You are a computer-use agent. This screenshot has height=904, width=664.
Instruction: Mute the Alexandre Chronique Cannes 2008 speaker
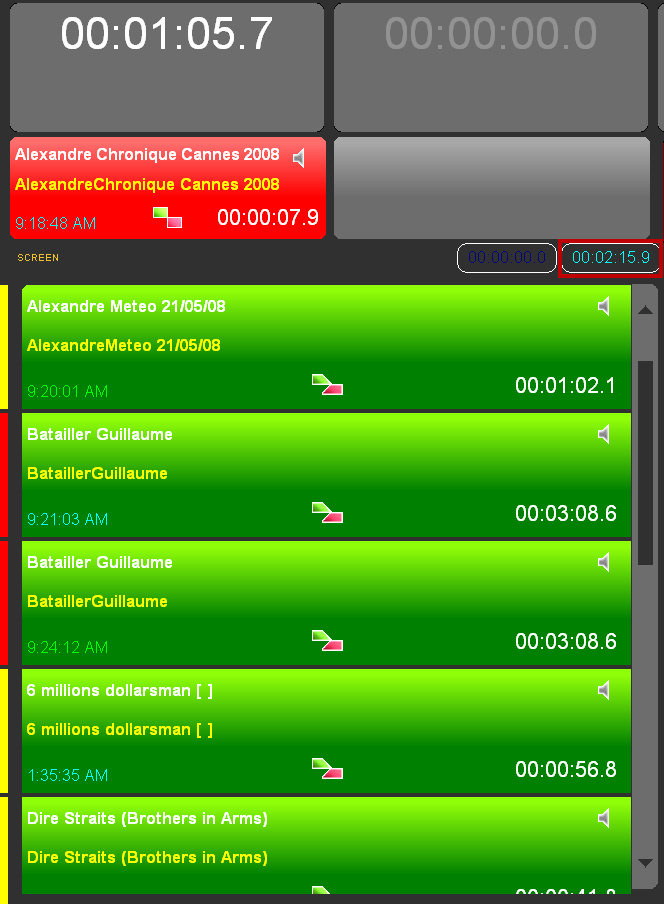click(x=299, y=158)
